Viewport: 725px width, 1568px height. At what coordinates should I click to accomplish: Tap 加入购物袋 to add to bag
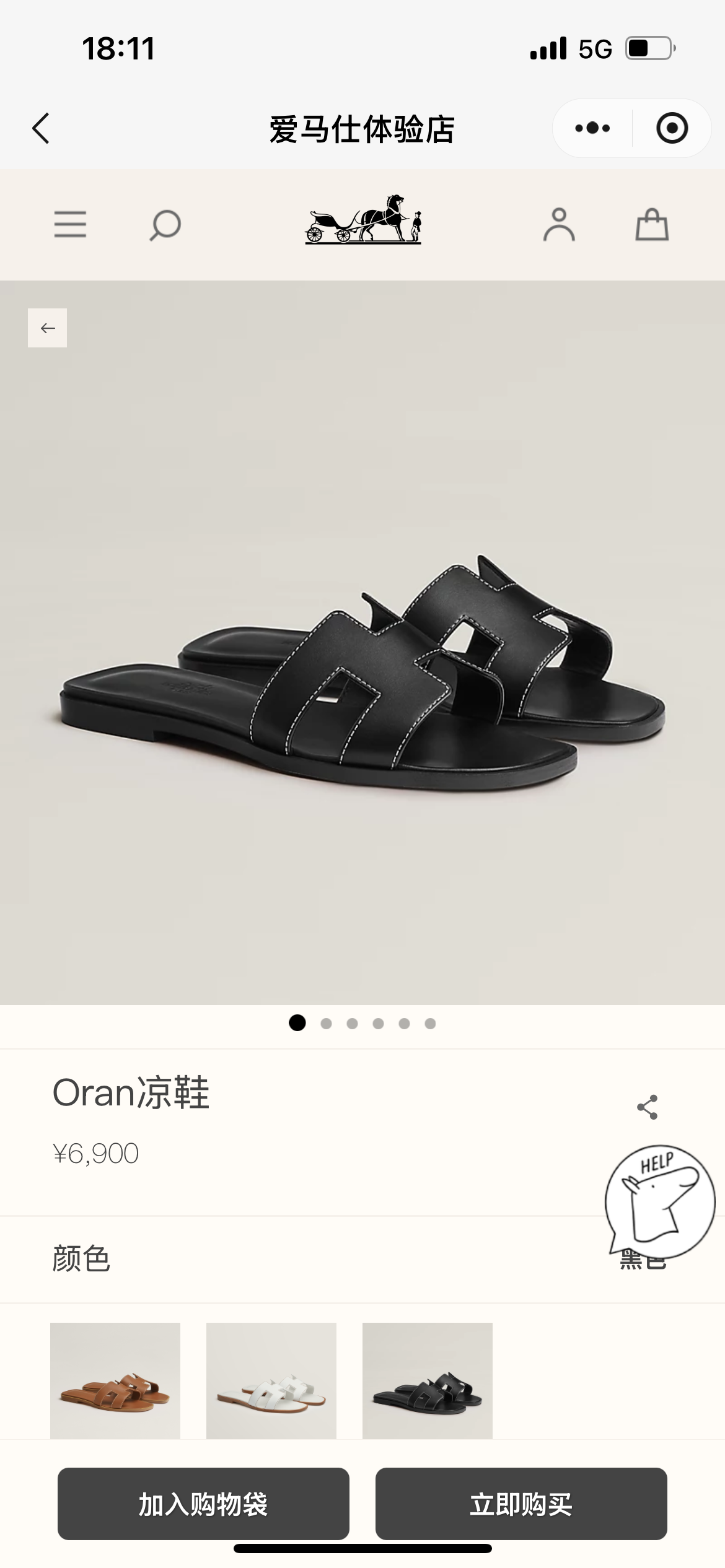[203, 1505]
